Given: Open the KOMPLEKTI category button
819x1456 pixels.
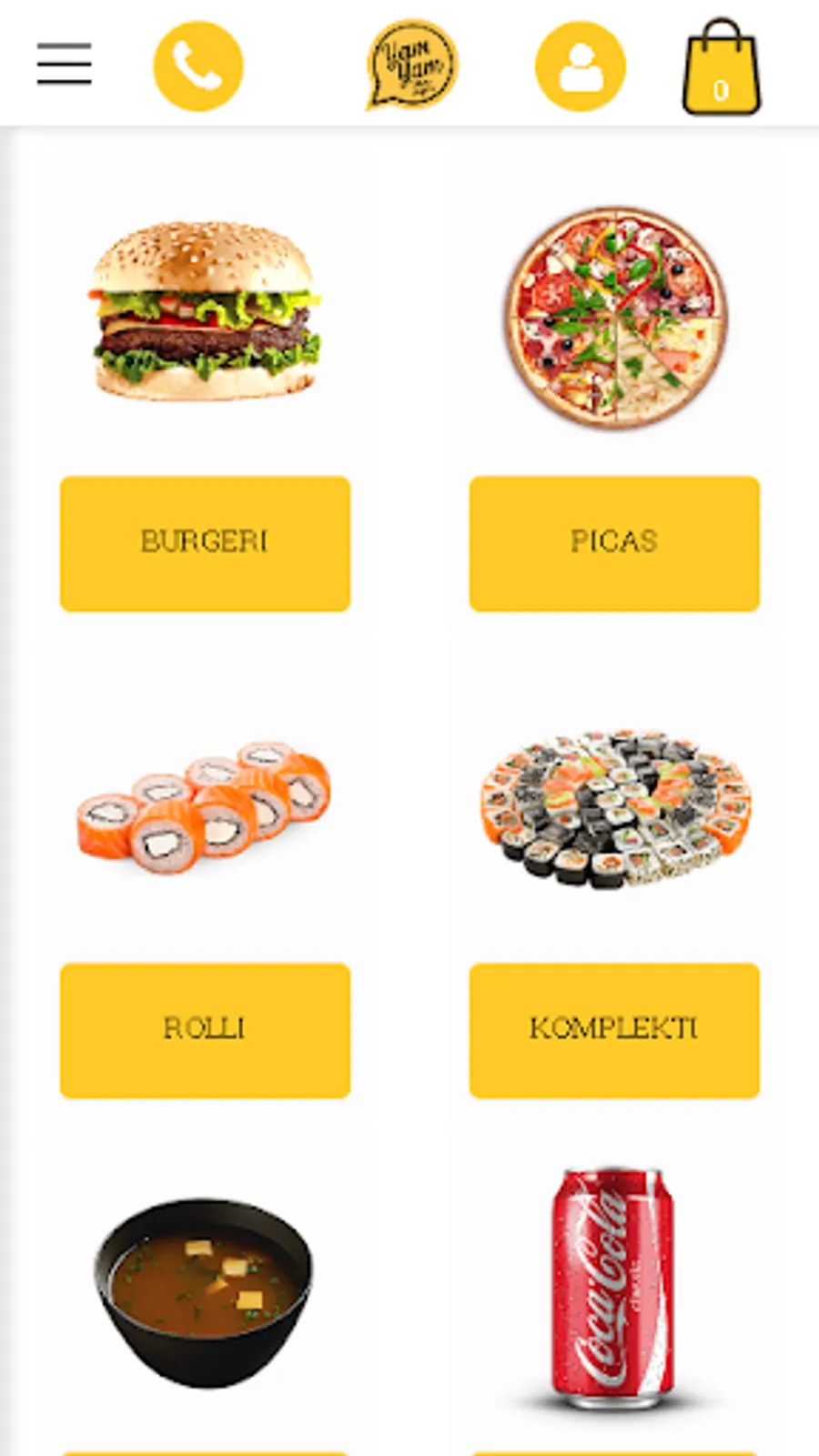Looking at the screenshot, I should 614,1030.
